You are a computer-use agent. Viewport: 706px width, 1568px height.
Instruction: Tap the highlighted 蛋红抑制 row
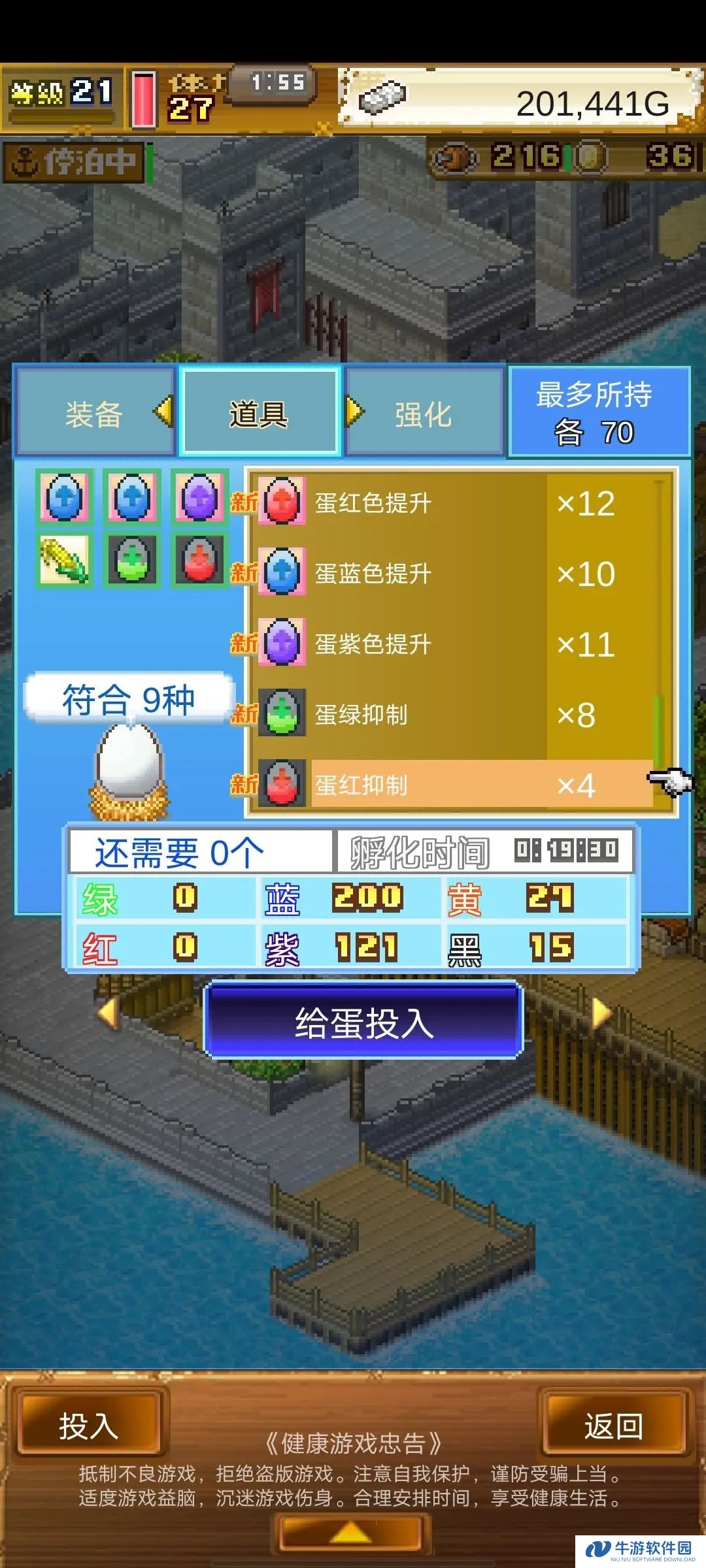coord(451,785)
